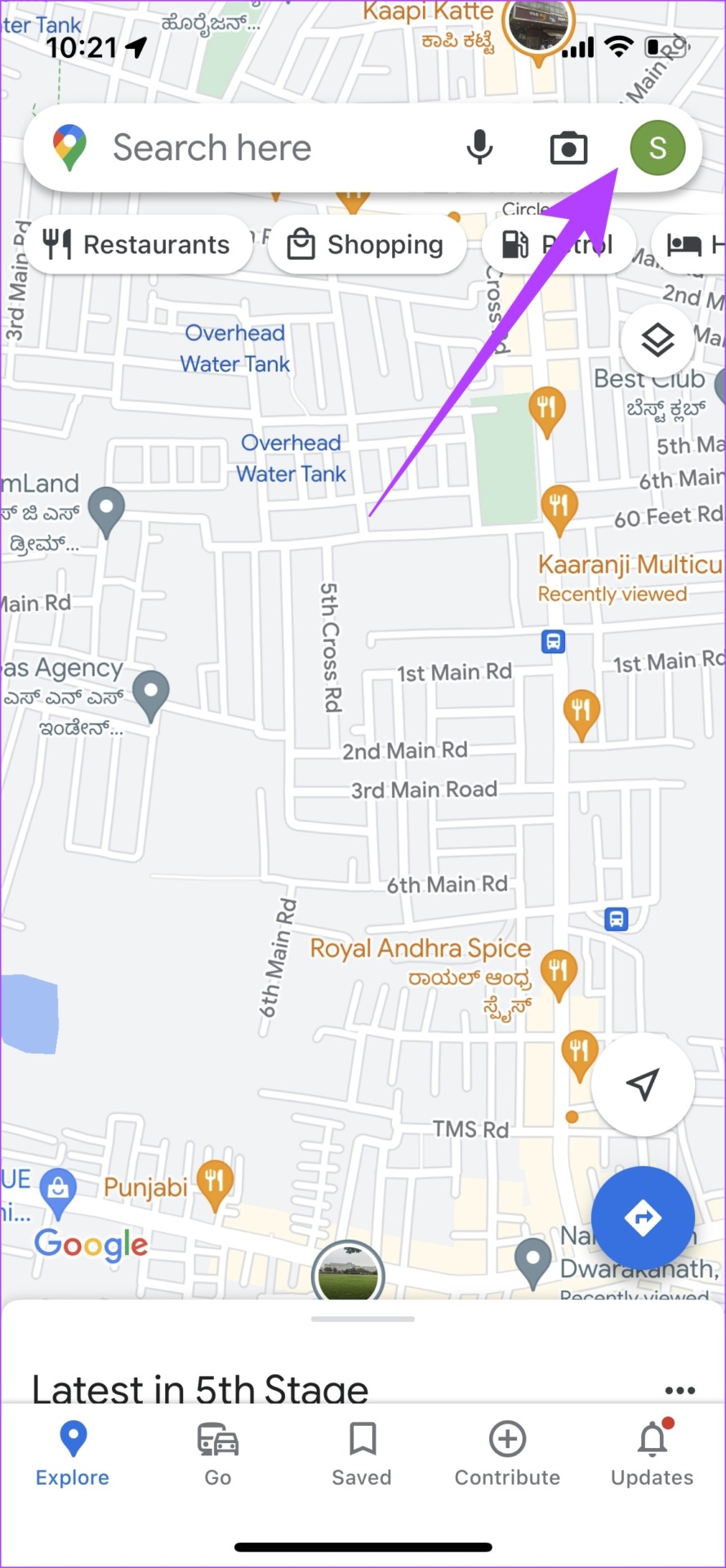Open the map layers button

(657, 341)
